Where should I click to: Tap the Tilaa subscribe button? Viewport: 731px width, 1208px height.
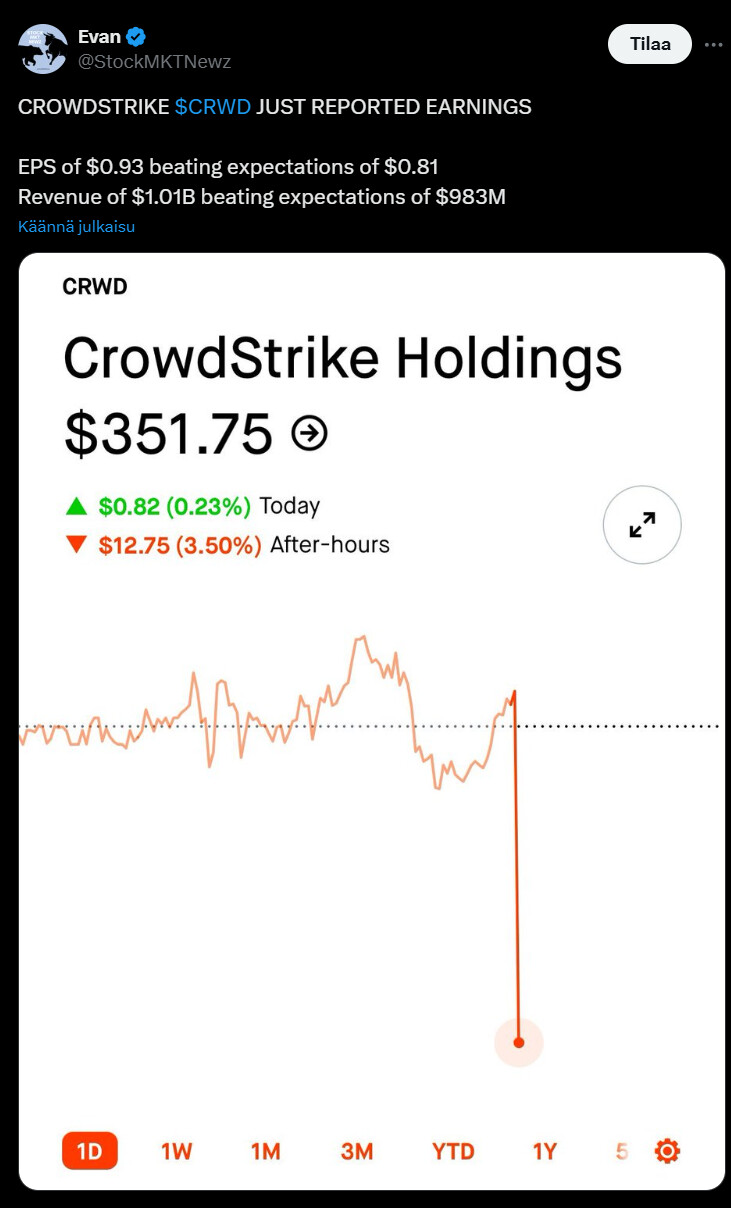650,44
